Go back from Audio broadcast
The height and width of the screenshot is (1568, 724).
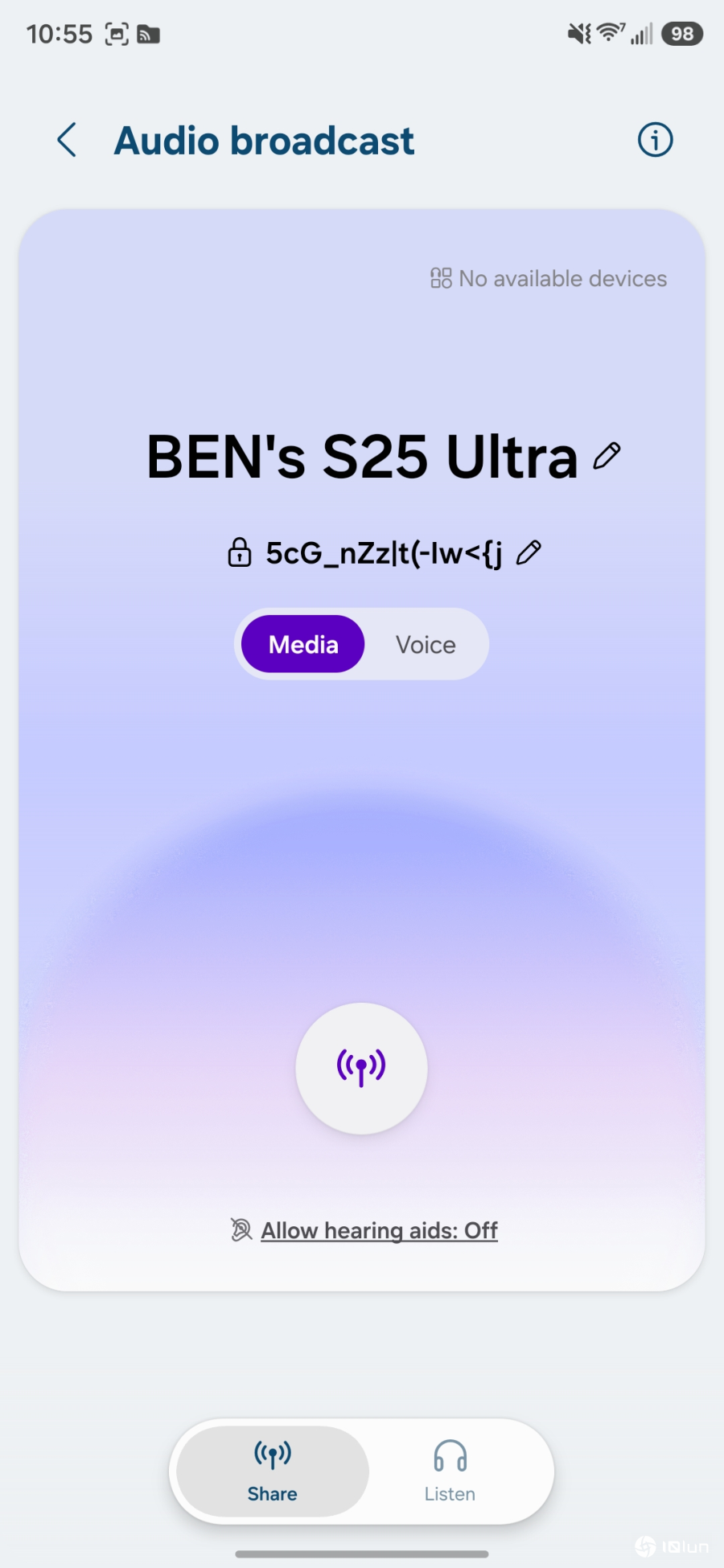click(68, 141)
